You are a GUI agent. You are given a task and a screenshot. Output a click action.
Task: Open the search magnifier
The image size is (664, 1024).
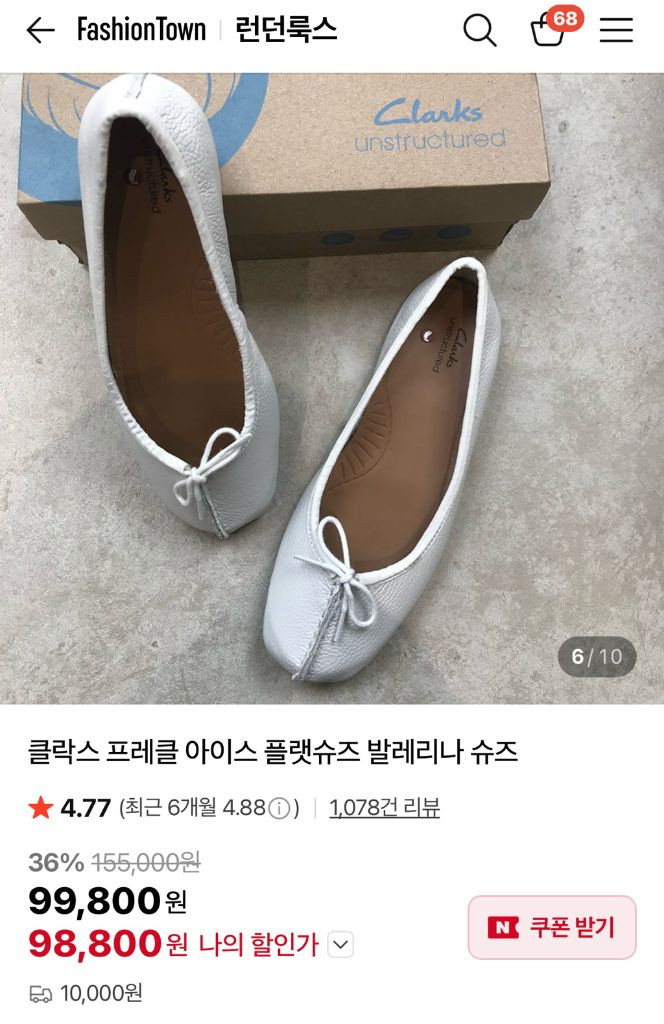point(480,31)
